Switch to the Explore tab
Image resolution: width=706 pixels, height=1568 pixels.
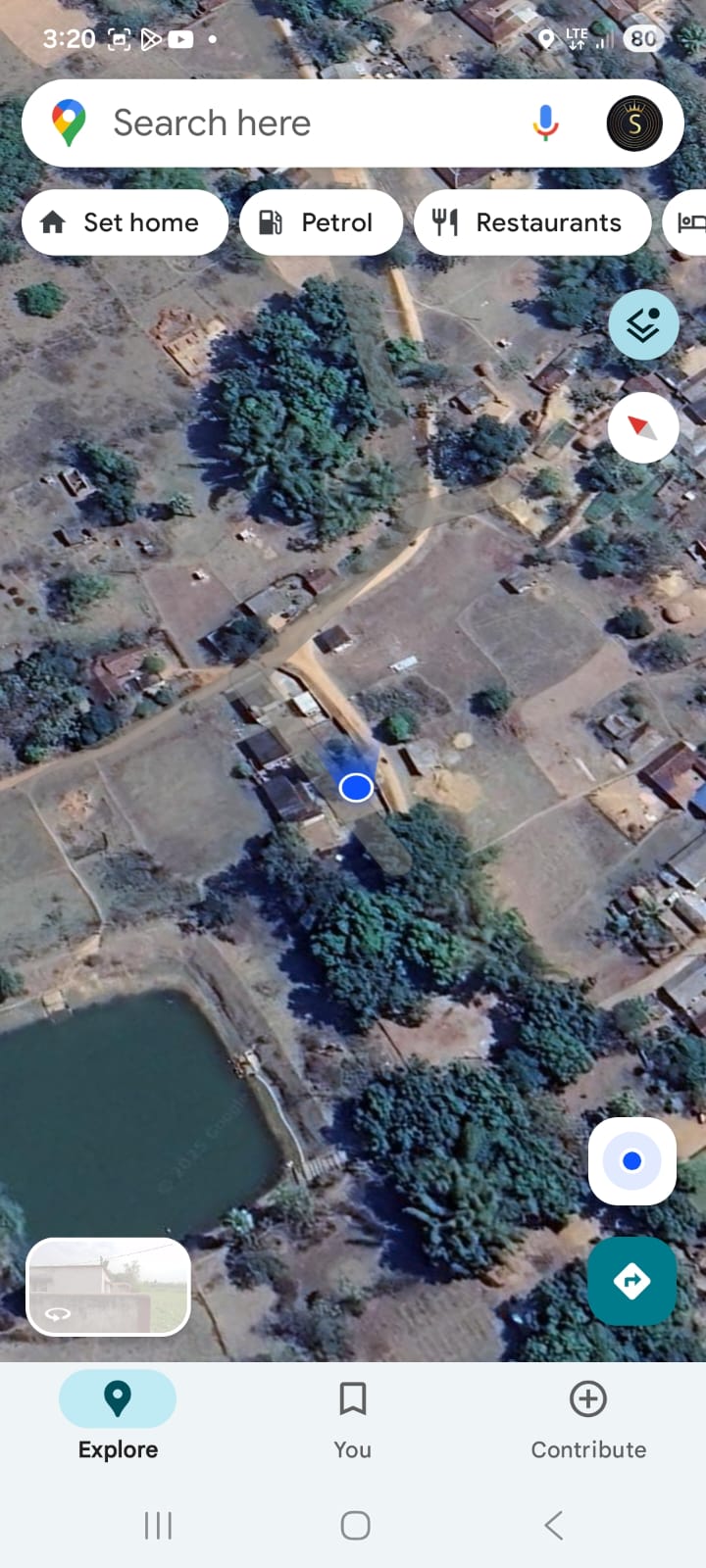click(x=118, y=1416)
